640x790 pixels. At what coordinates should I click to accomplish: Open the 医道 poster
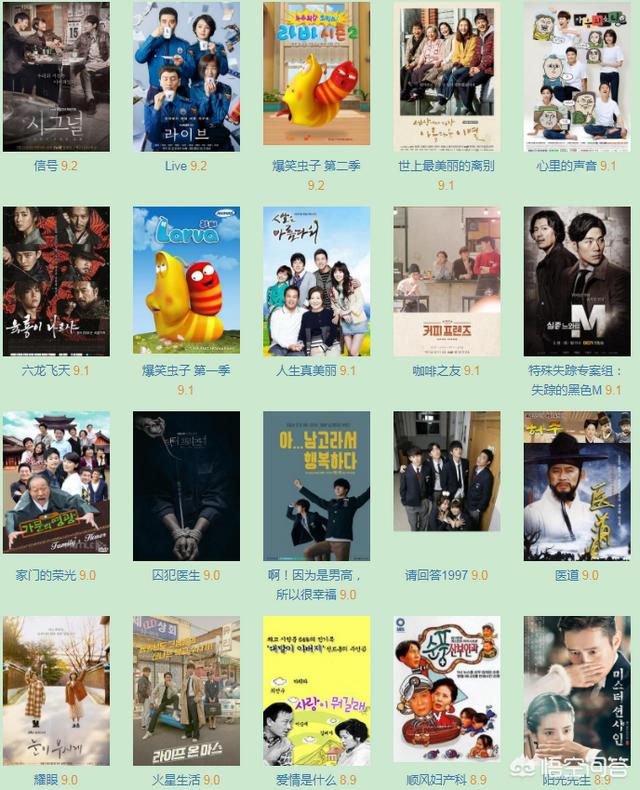(x=576, y=485)
